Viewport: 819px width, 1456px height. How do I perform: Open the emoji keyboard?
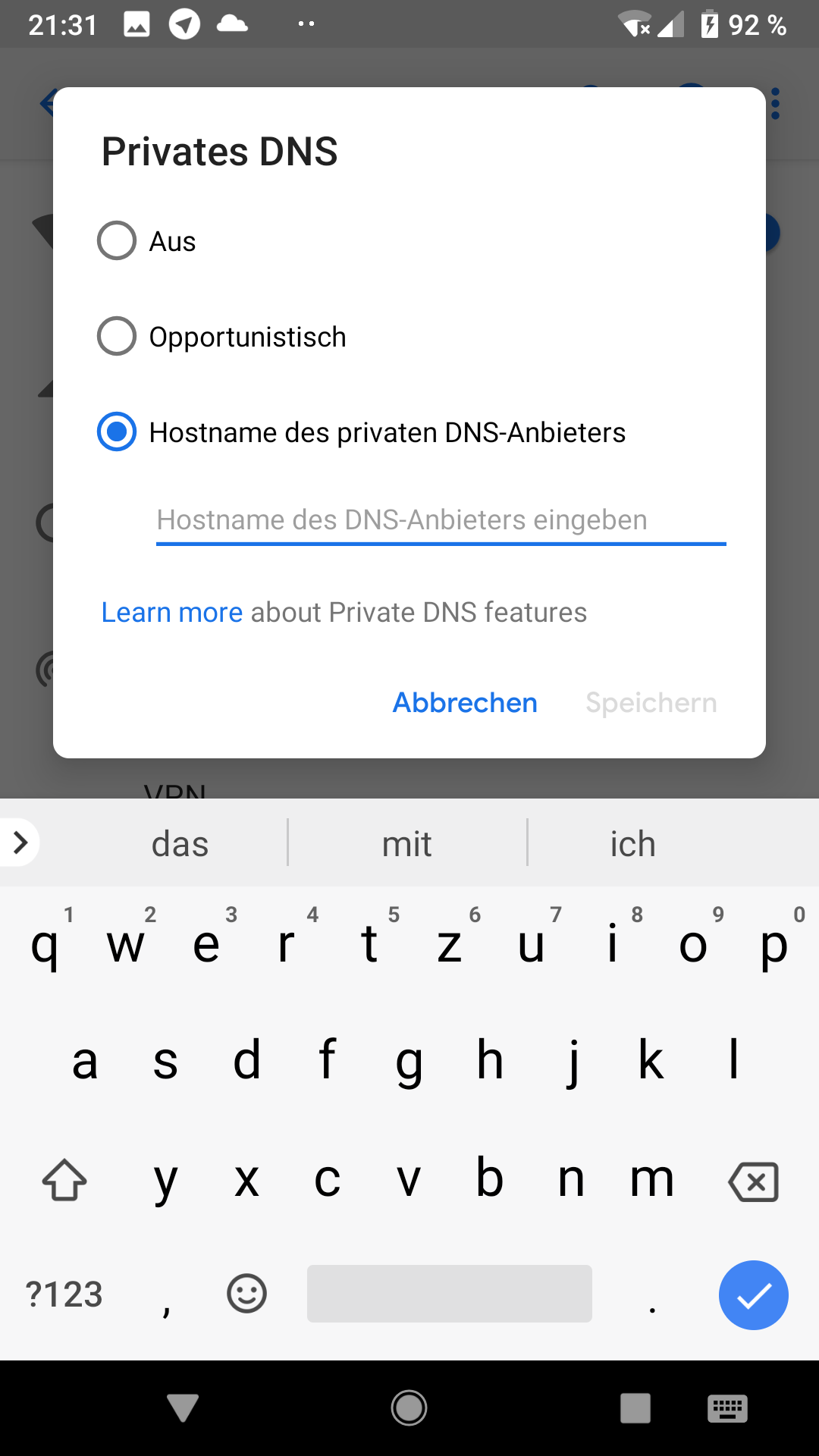click(246, 1294)
